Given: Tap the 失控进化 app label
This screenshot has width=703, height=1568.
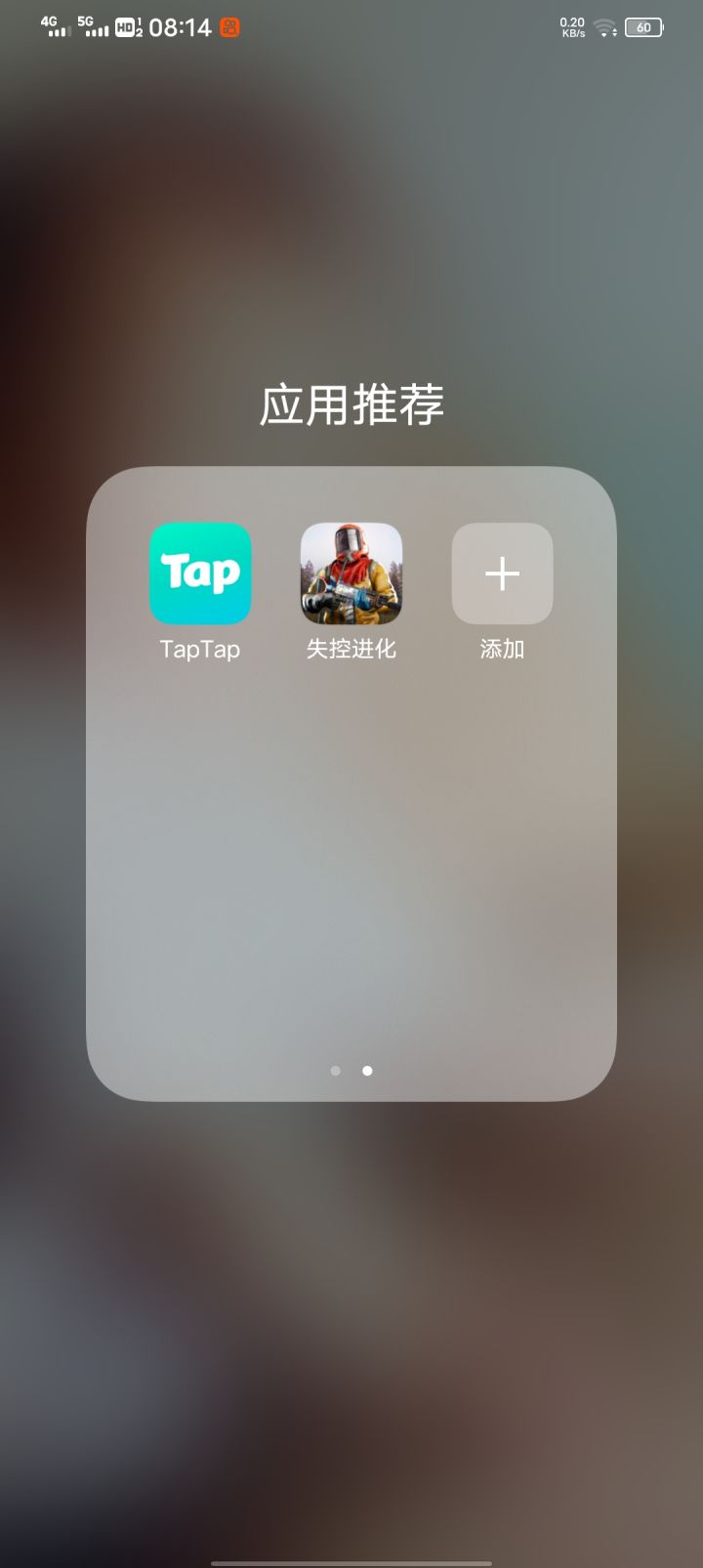Looking at the screenshot, I should 351,649.
